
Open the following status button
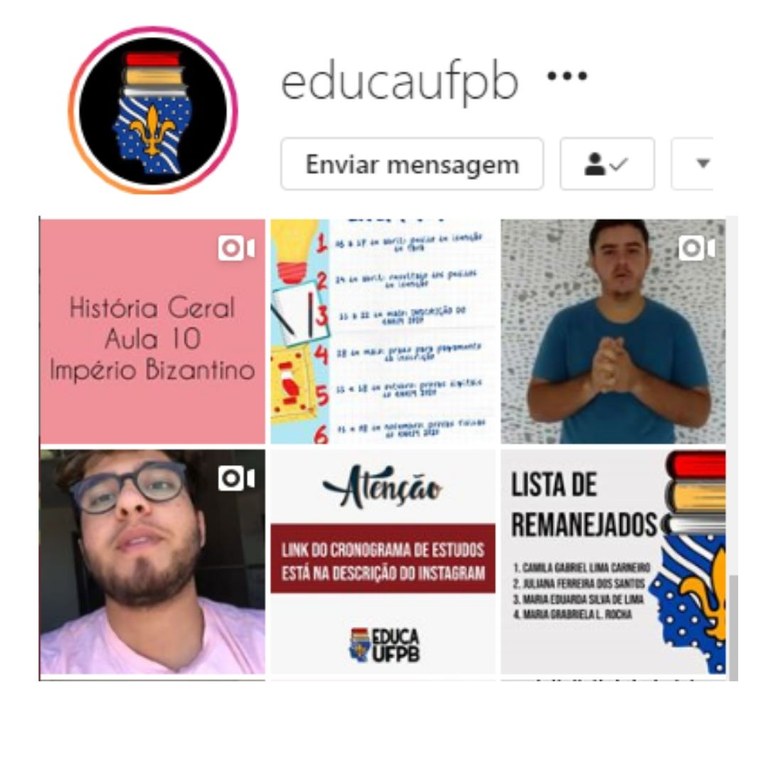point(606,164)
